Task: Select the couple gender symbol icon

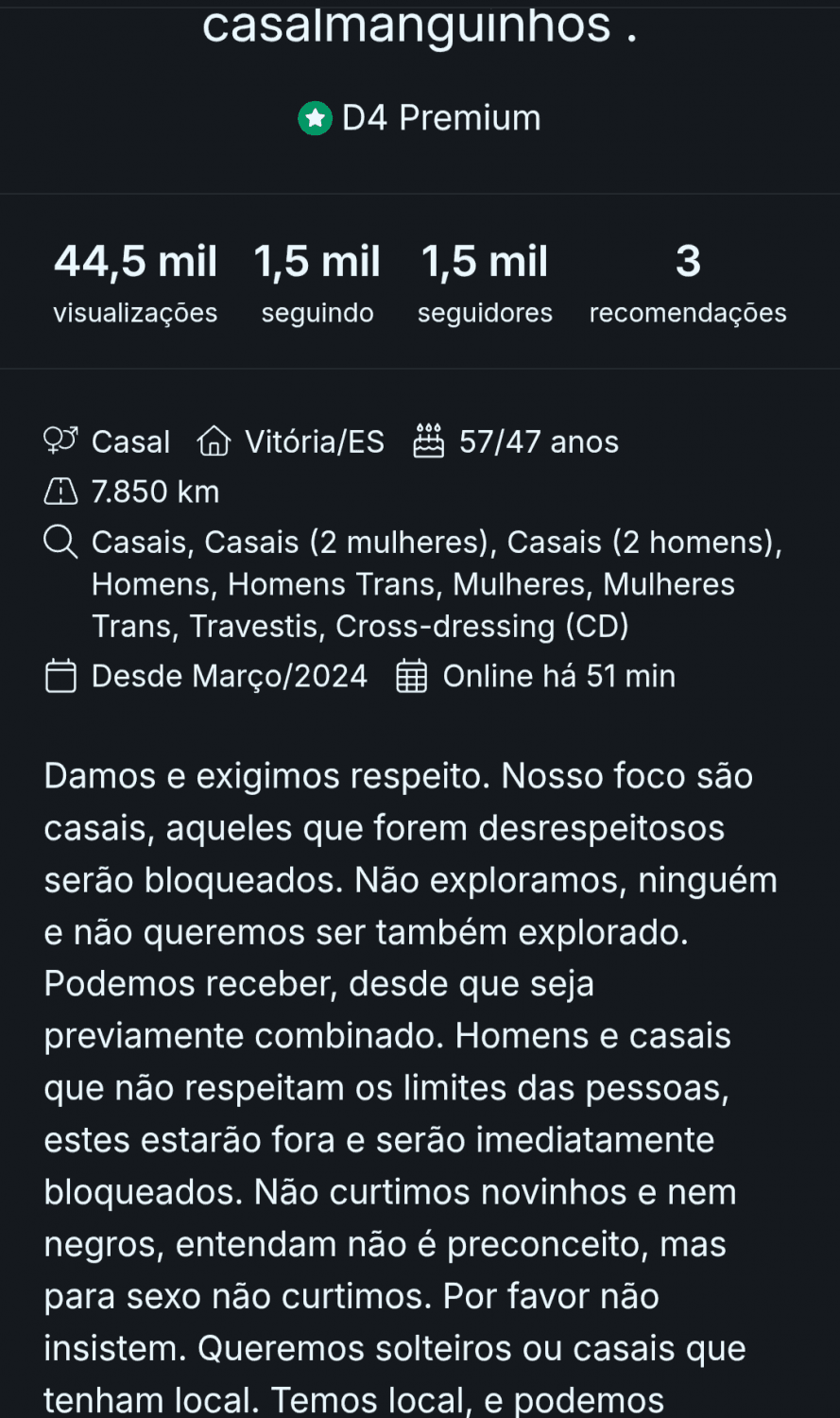Action: pyautogui.click(x=60, y=440)
